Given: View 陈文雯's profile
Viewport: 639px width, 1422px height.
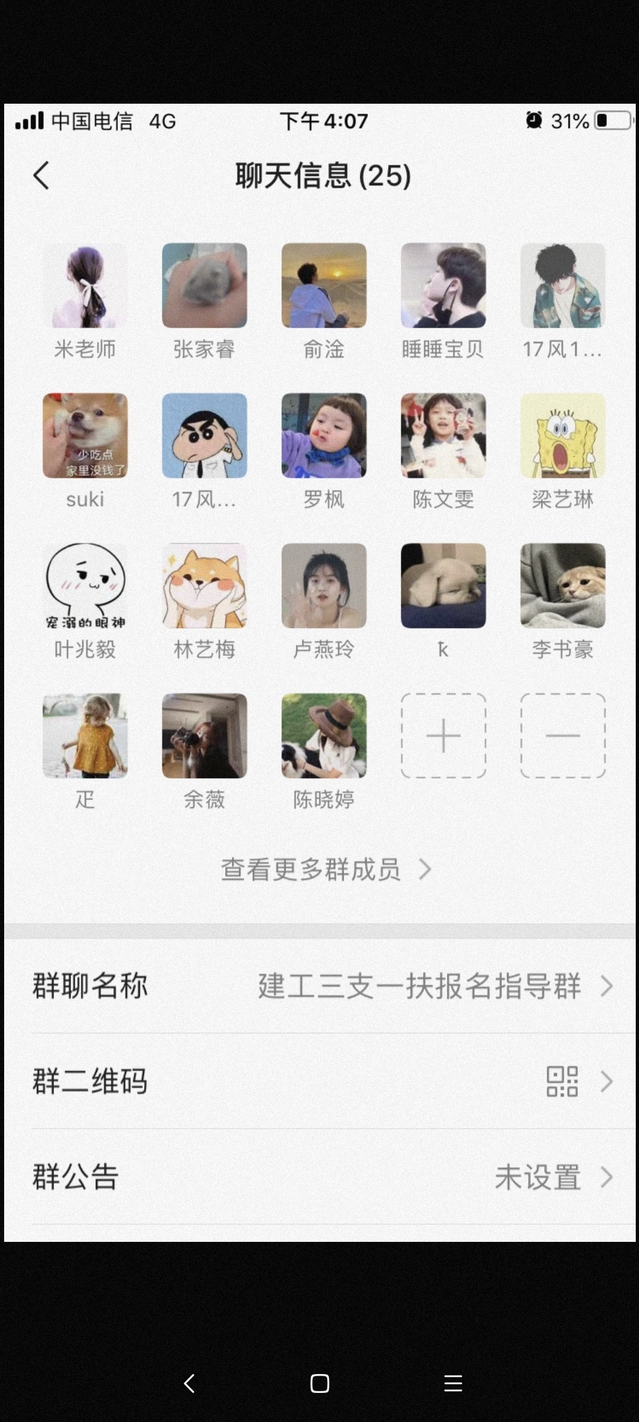Looking at the screenshot, I should 443,436.
